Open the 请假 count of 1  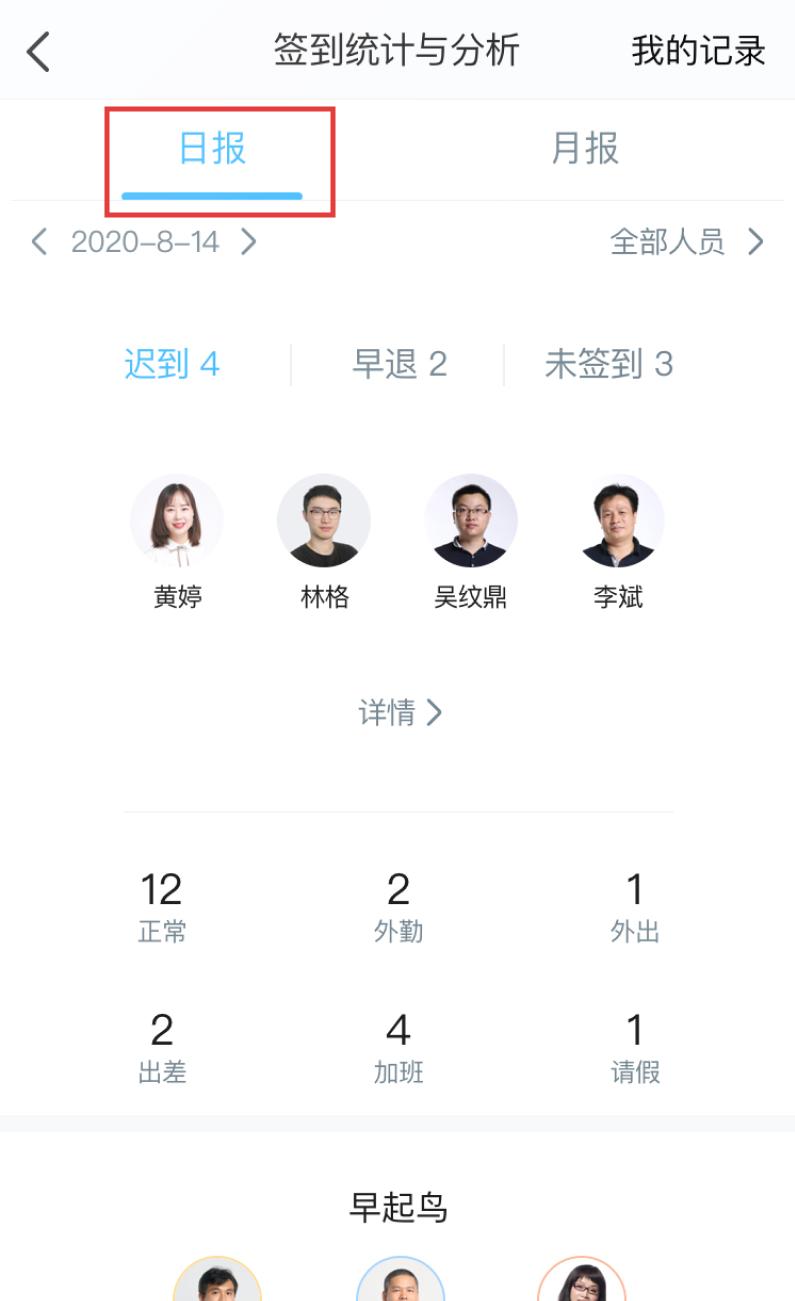click(x=635, y=1048)
